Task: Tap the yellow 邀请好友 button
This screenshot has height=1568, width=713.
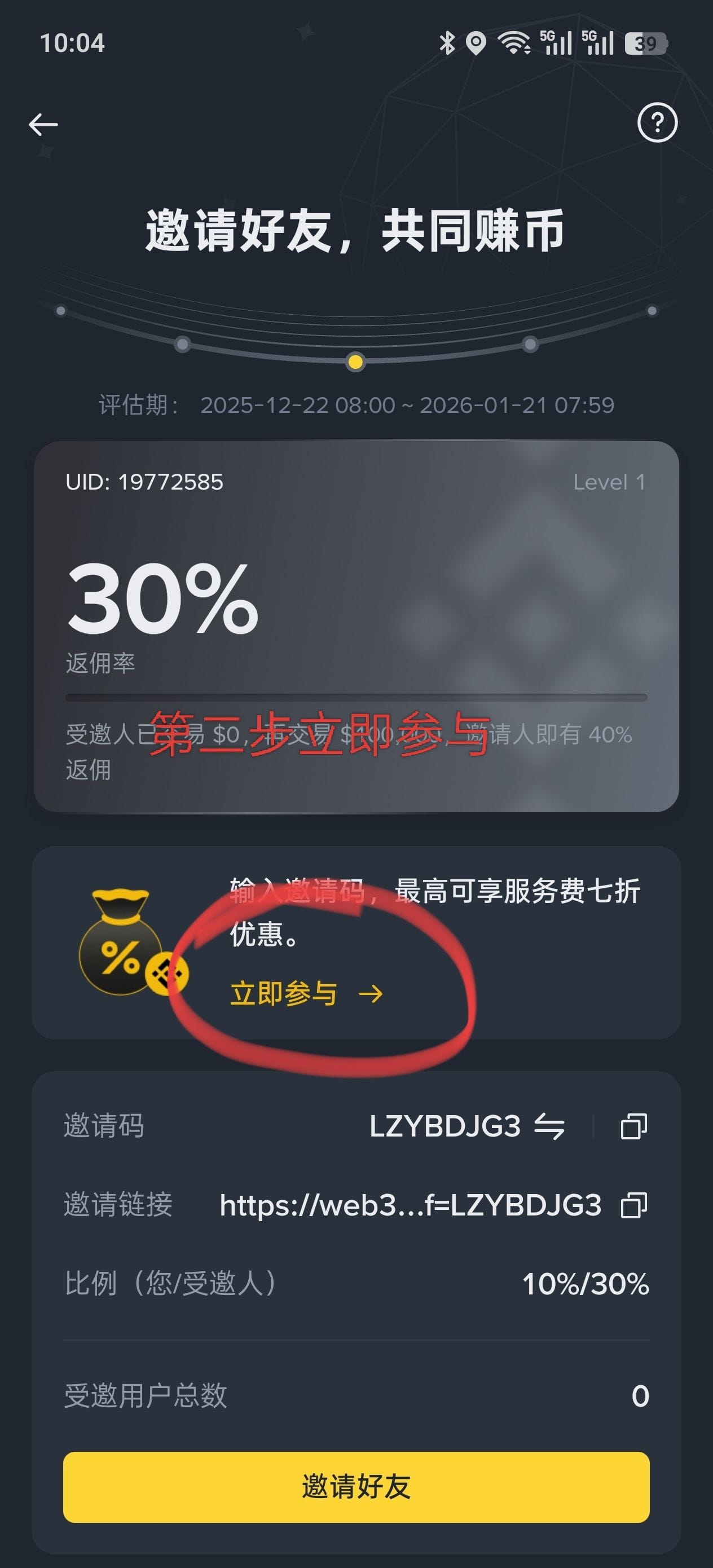Action: tap(356, 1486)
